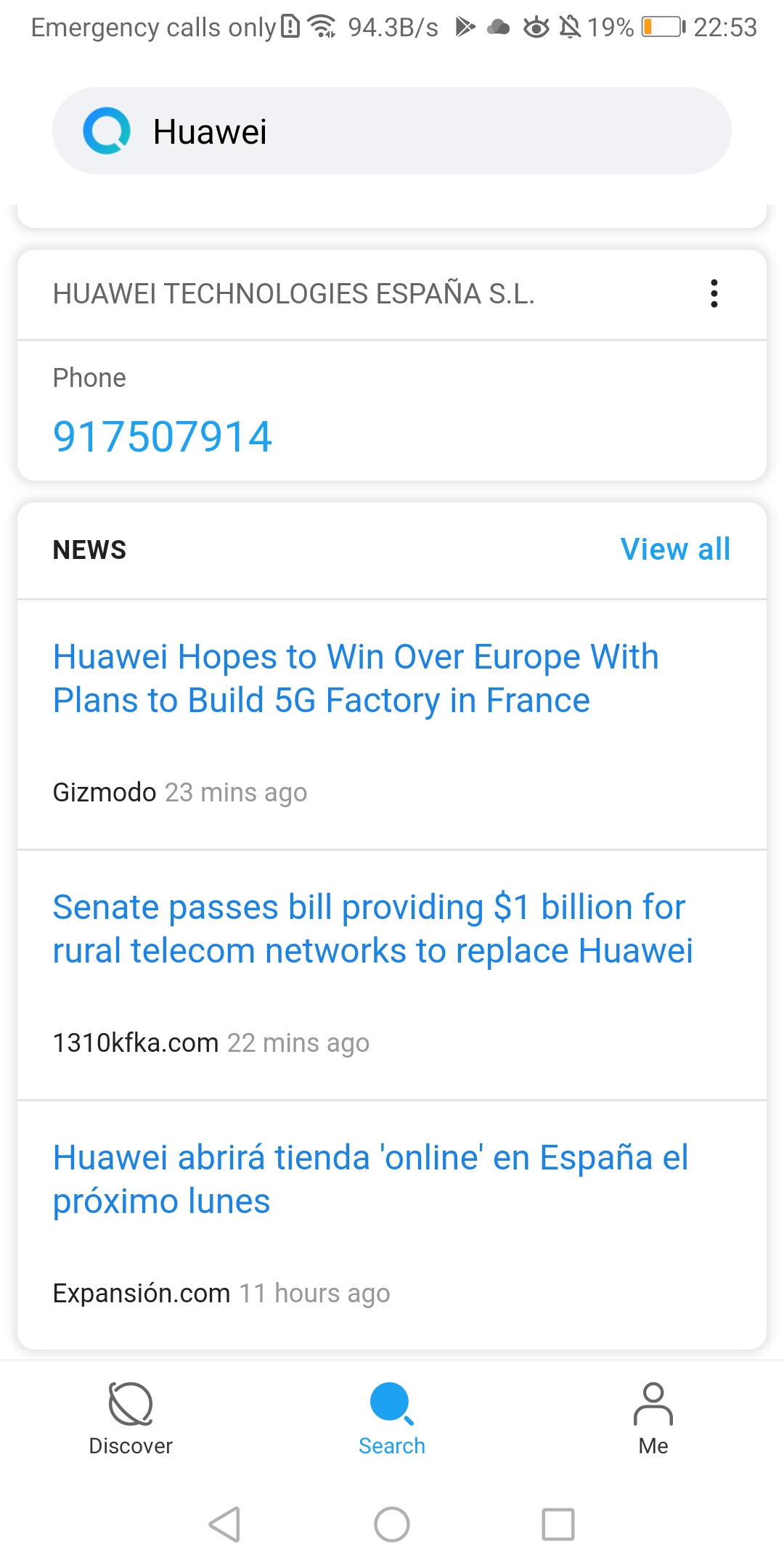Image resolution: width=784 pixels, height=1568 pixels.
Task: Call the phone number 917507914
Action: (162, 436)
